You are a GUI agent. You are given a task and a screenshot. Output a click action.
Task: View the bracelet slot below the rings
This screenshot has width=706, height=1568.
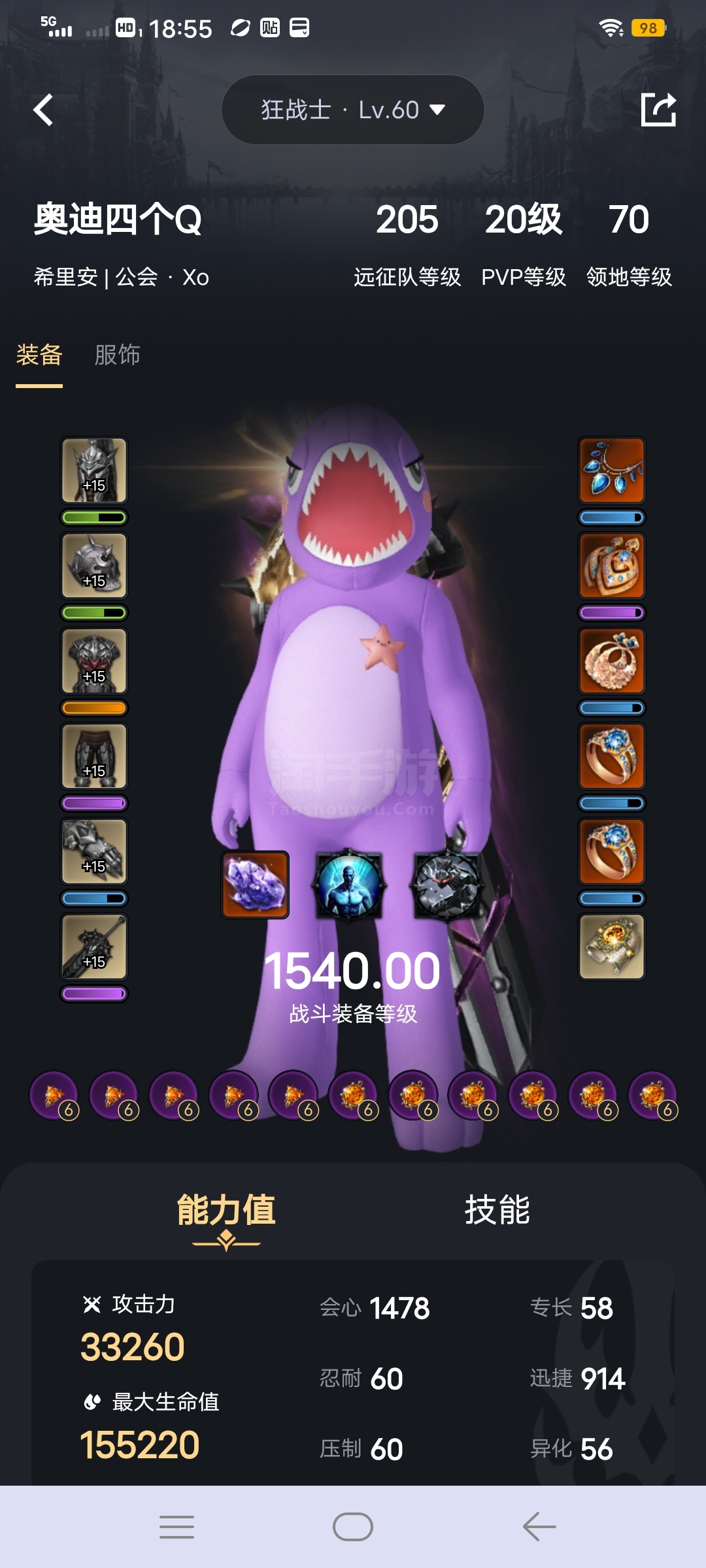coord(612,946)
